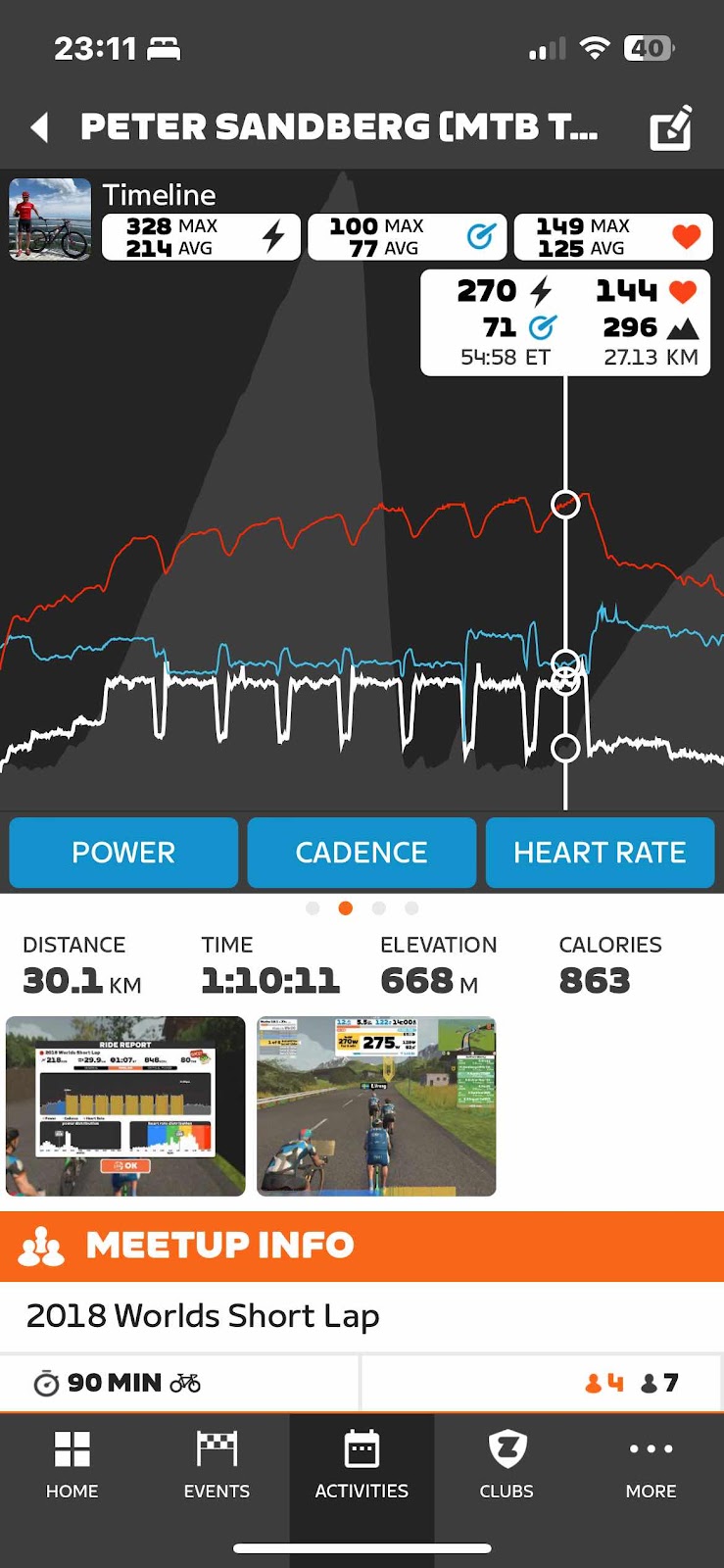This screenshot has height=1568, width=724.
Task: Select the timeline marker on heart rate line
Action: (x=565, y=505)
